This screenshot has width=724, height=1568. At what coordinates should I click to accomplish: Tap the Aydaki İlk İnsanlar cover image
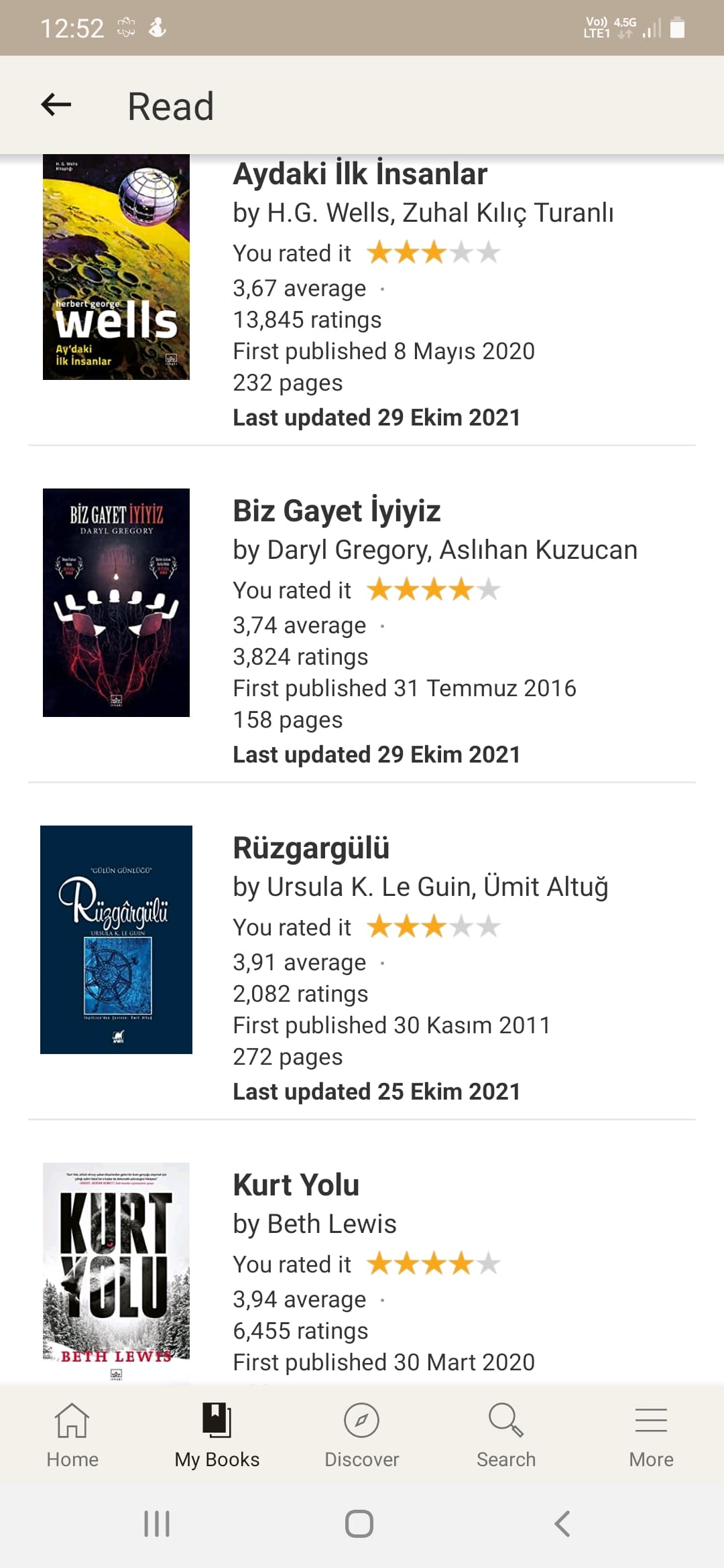pos(116,268)
